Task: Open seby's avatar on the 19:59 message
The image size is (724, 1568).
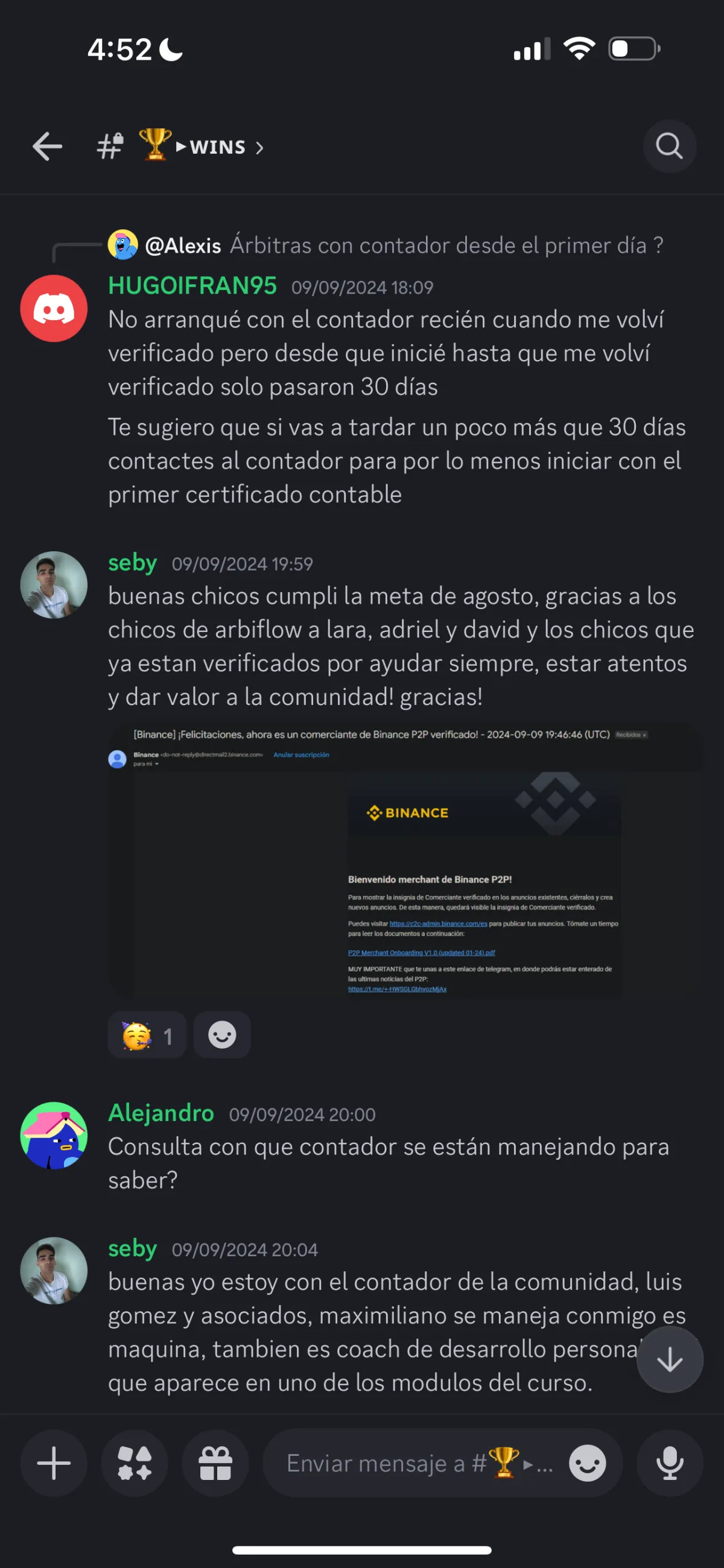Action: coord(54,584)
